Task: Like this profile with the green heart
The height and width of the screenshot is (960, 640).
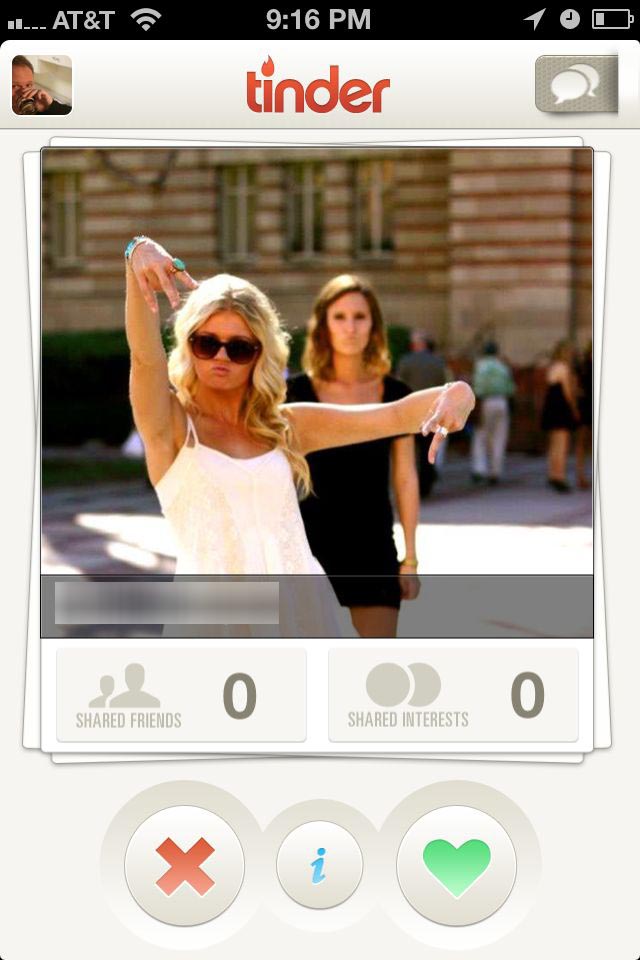Action: 456,865
